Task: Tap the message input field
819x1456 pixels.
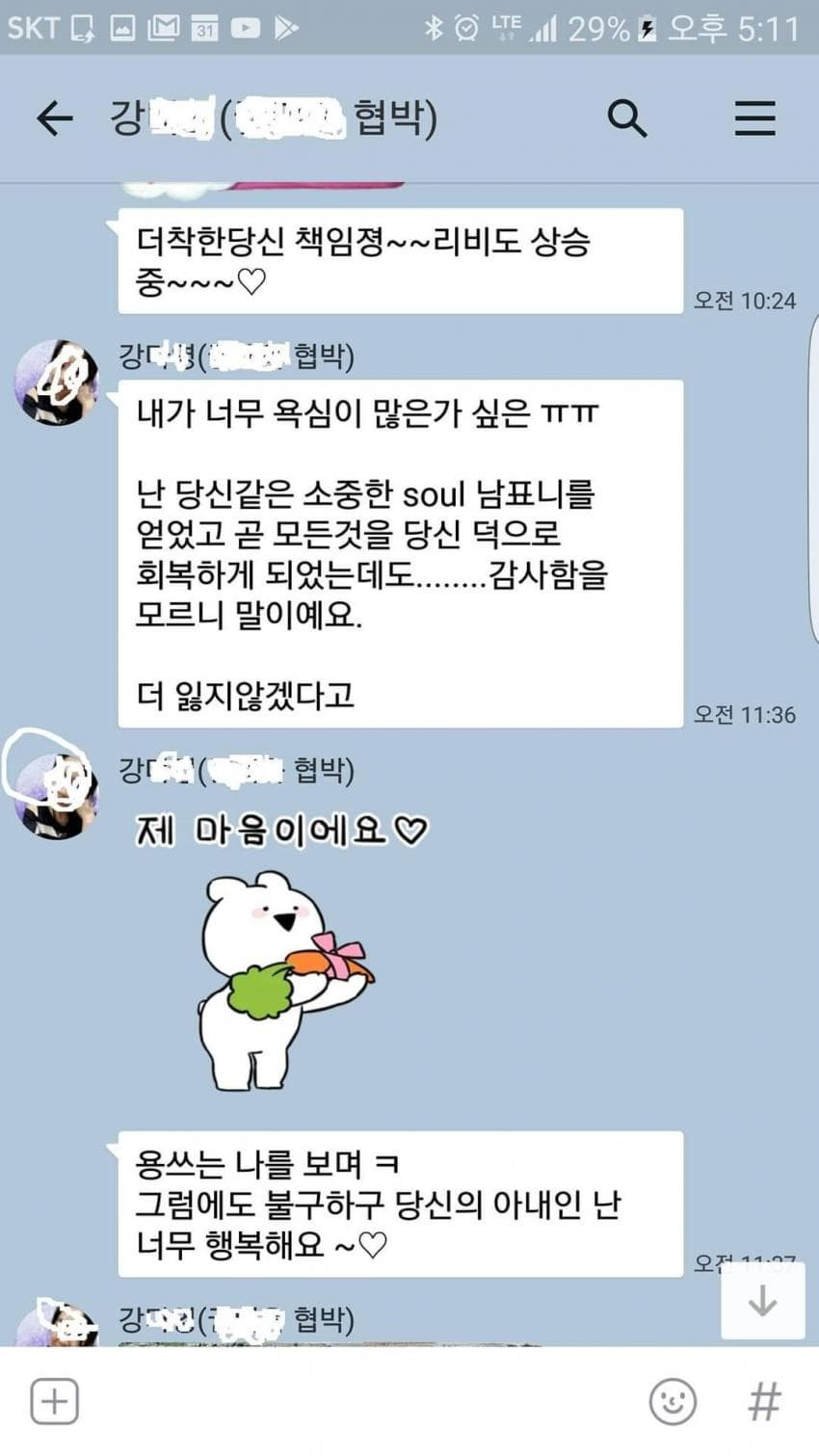Action: (x=357, y=1401)
